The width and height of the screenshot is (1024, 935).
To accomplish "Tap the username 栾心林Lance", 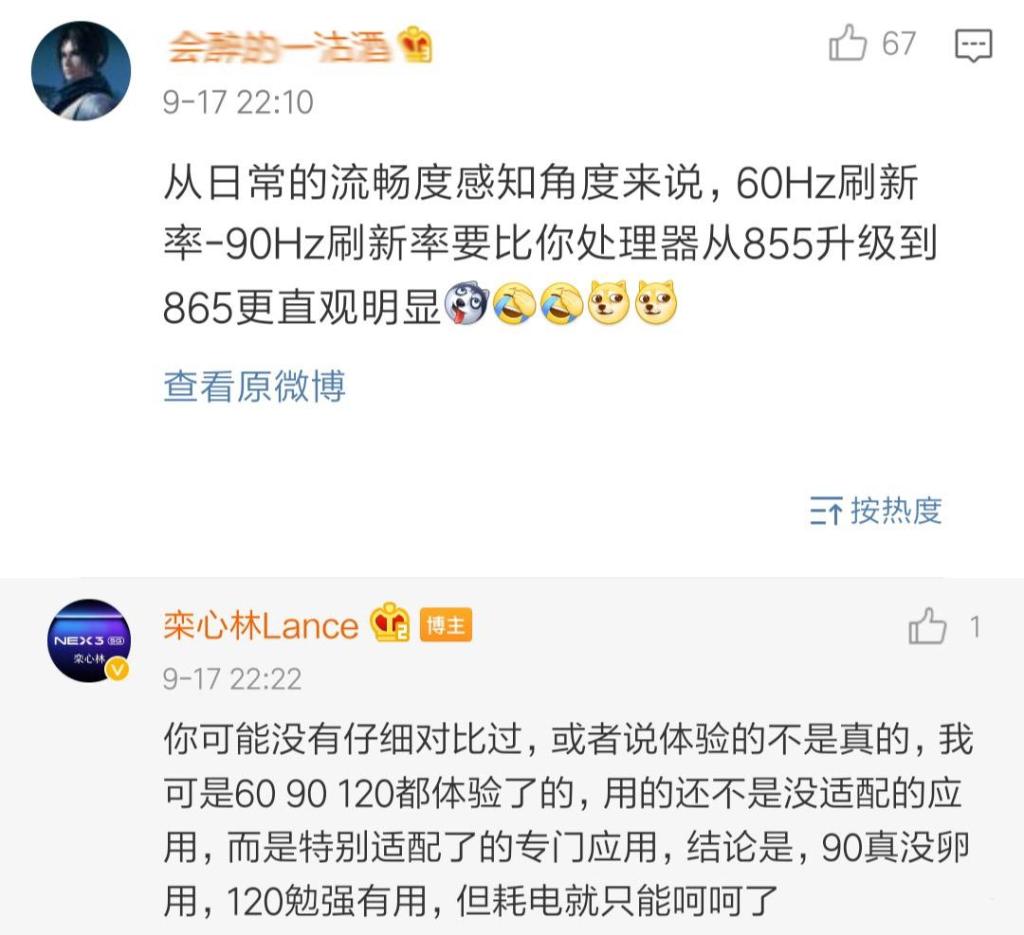I will tap(260, 627).
